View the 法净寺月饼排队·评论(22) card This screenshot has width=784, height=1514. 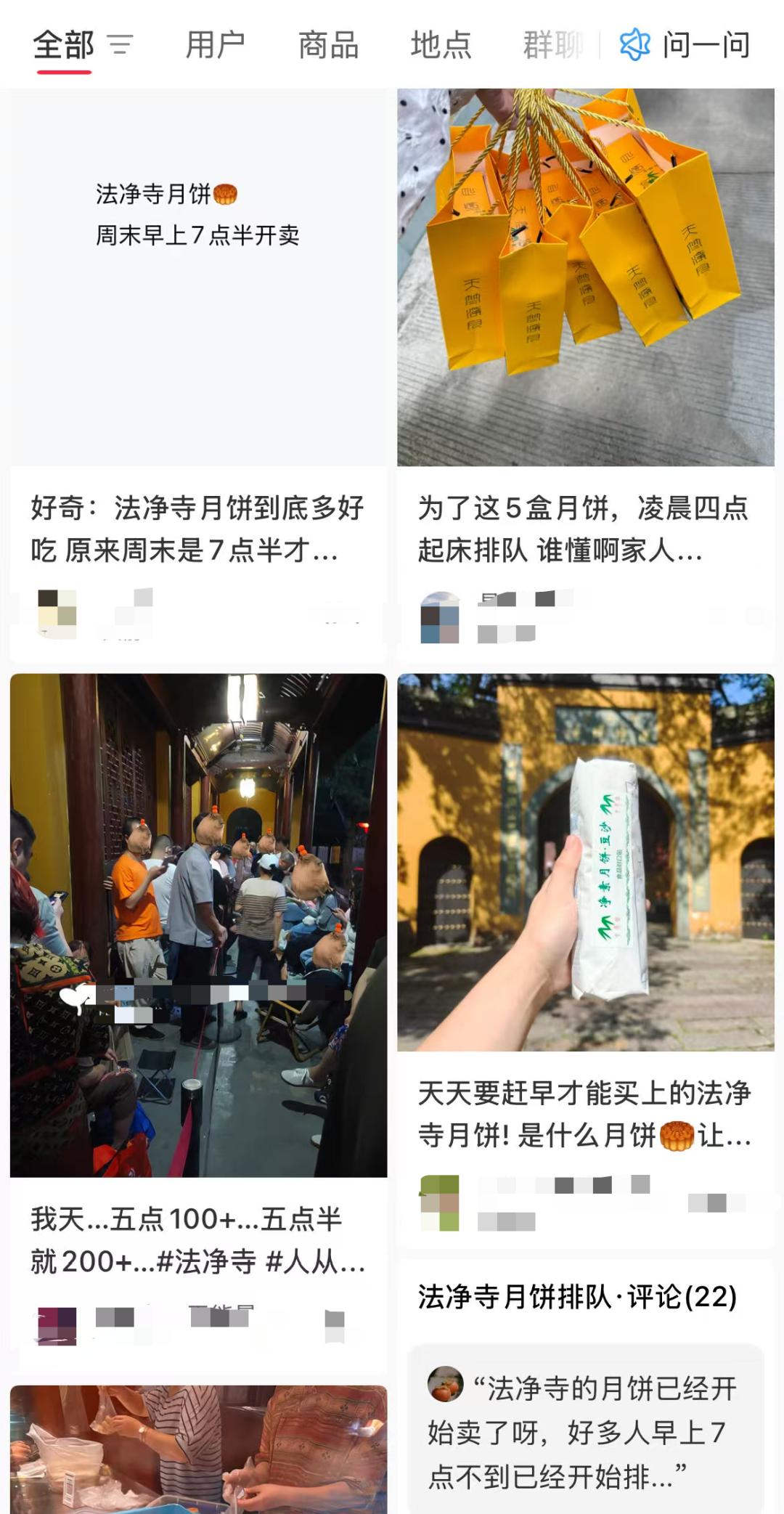click(x=578, y=1297)
